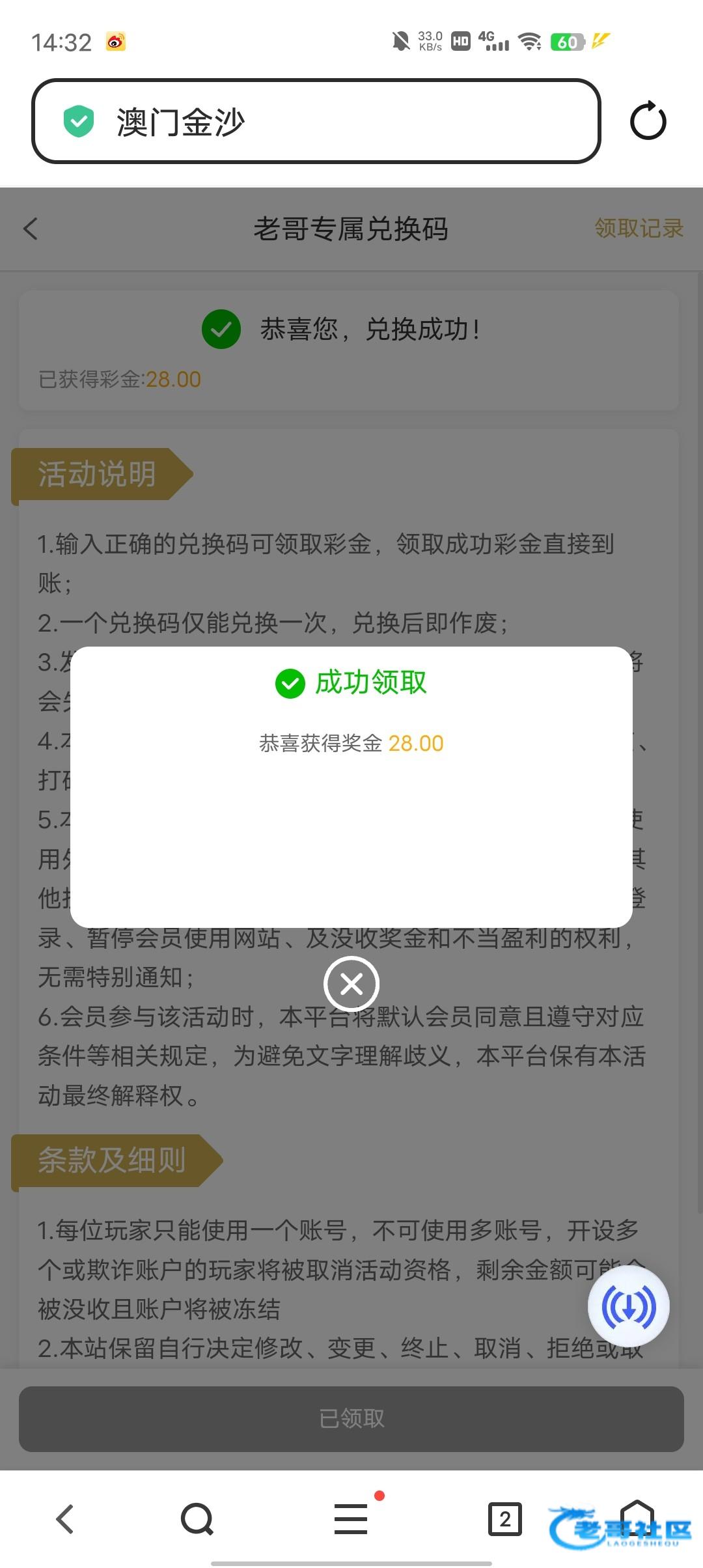Image resolution: width=703 pixels, height=1568 pixels.
Task: Go back from 老哥专属兑换码 page
Action: pos(31,229)
